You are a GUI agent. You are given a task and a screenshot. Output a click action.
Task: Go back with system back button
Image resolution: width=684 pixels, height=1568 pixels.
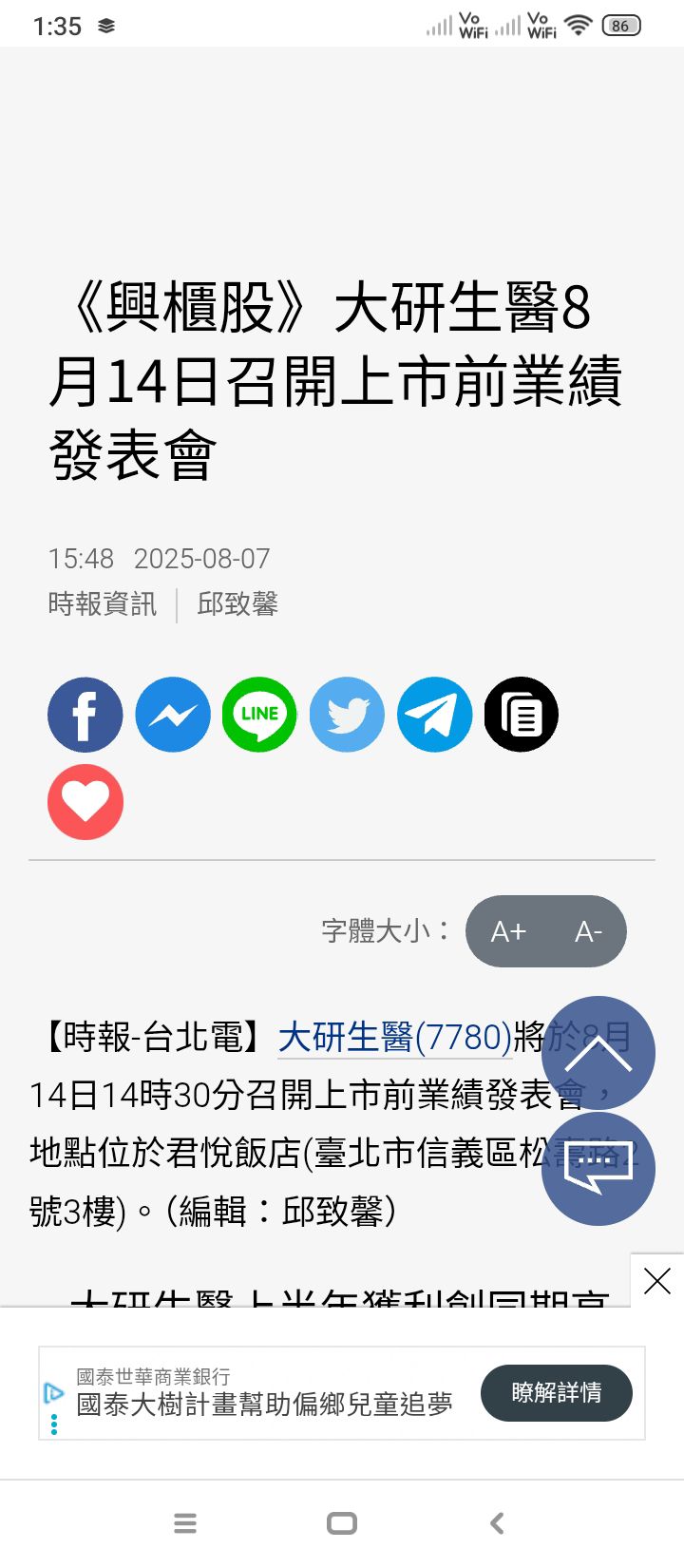pyautogui.click(x=497, y=1523)
